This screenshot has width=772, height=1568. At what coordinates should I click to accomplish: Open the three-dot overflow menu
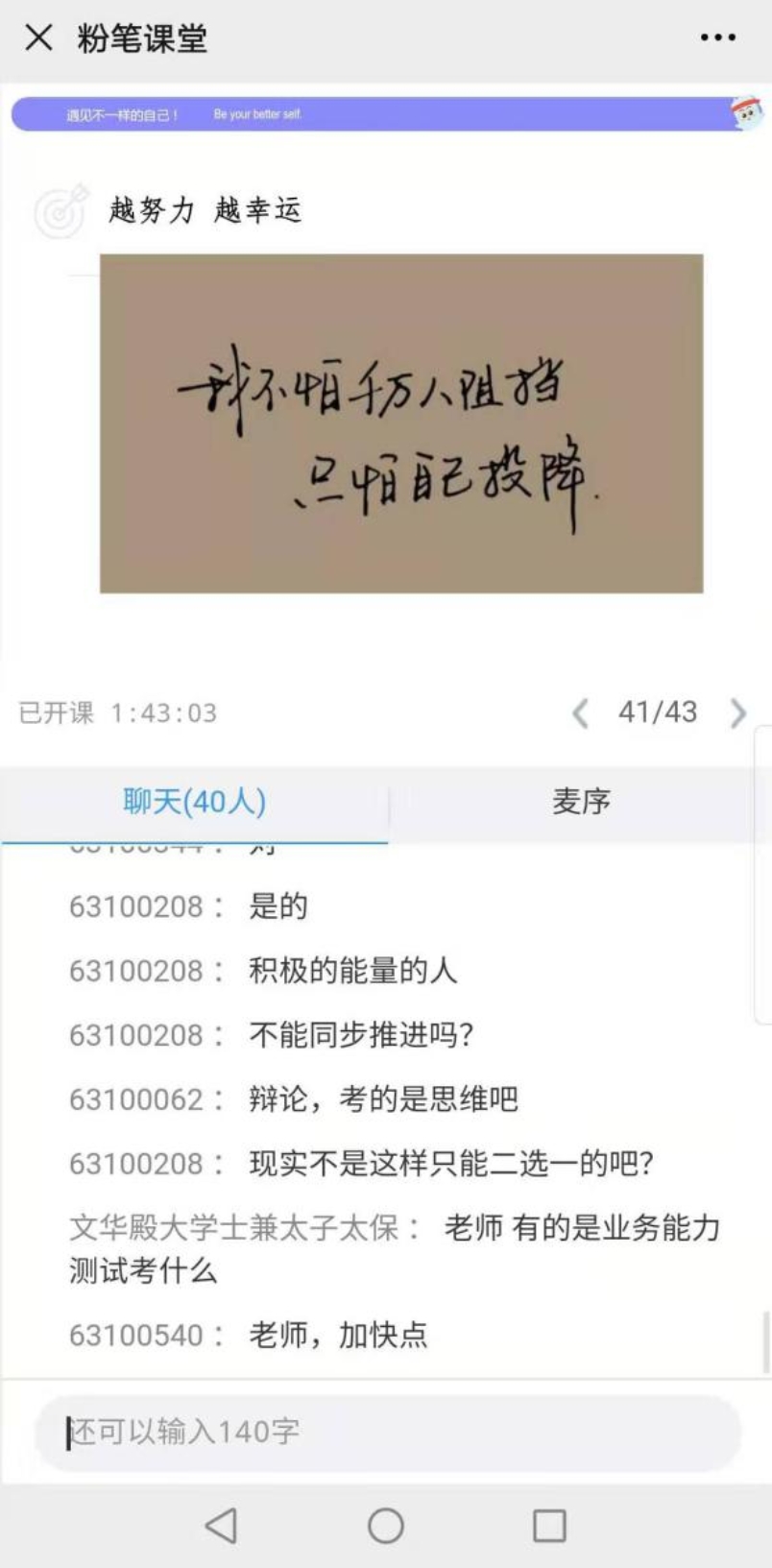(717, 38)
